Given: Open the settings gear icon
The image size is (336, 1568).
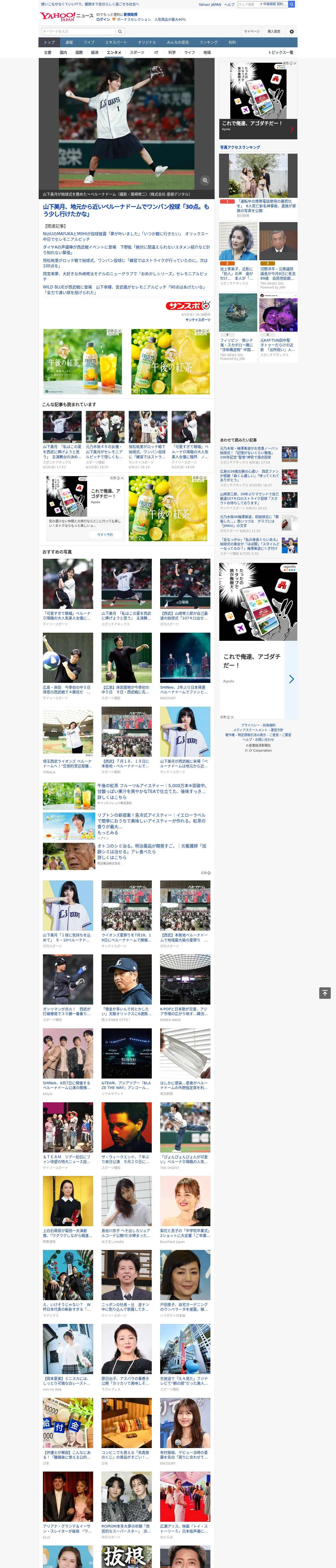Looking at the screenshot, I should (x=292, y=31).
